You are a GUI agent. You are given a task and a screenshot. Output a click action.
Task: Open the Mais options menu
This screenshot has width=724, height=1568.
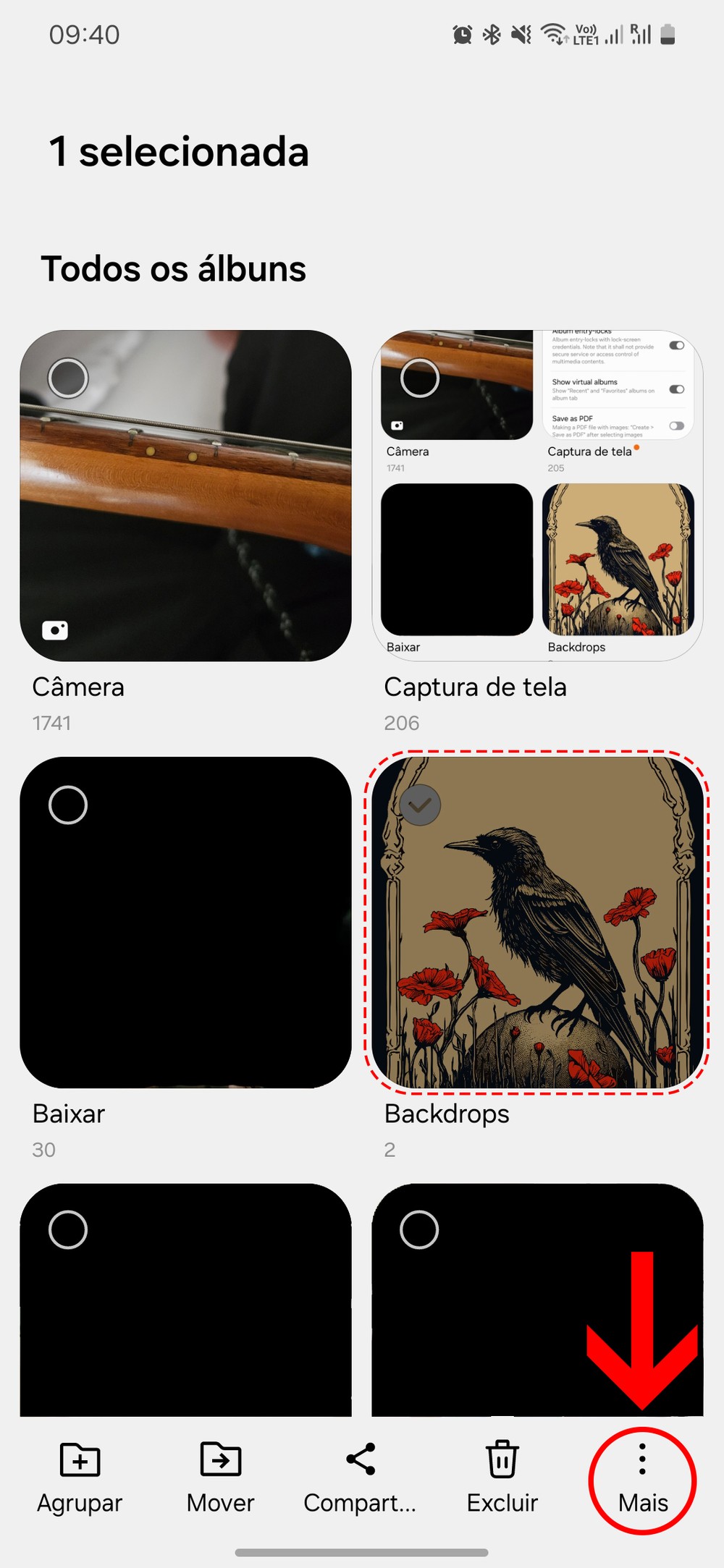tap(642, 1479)
